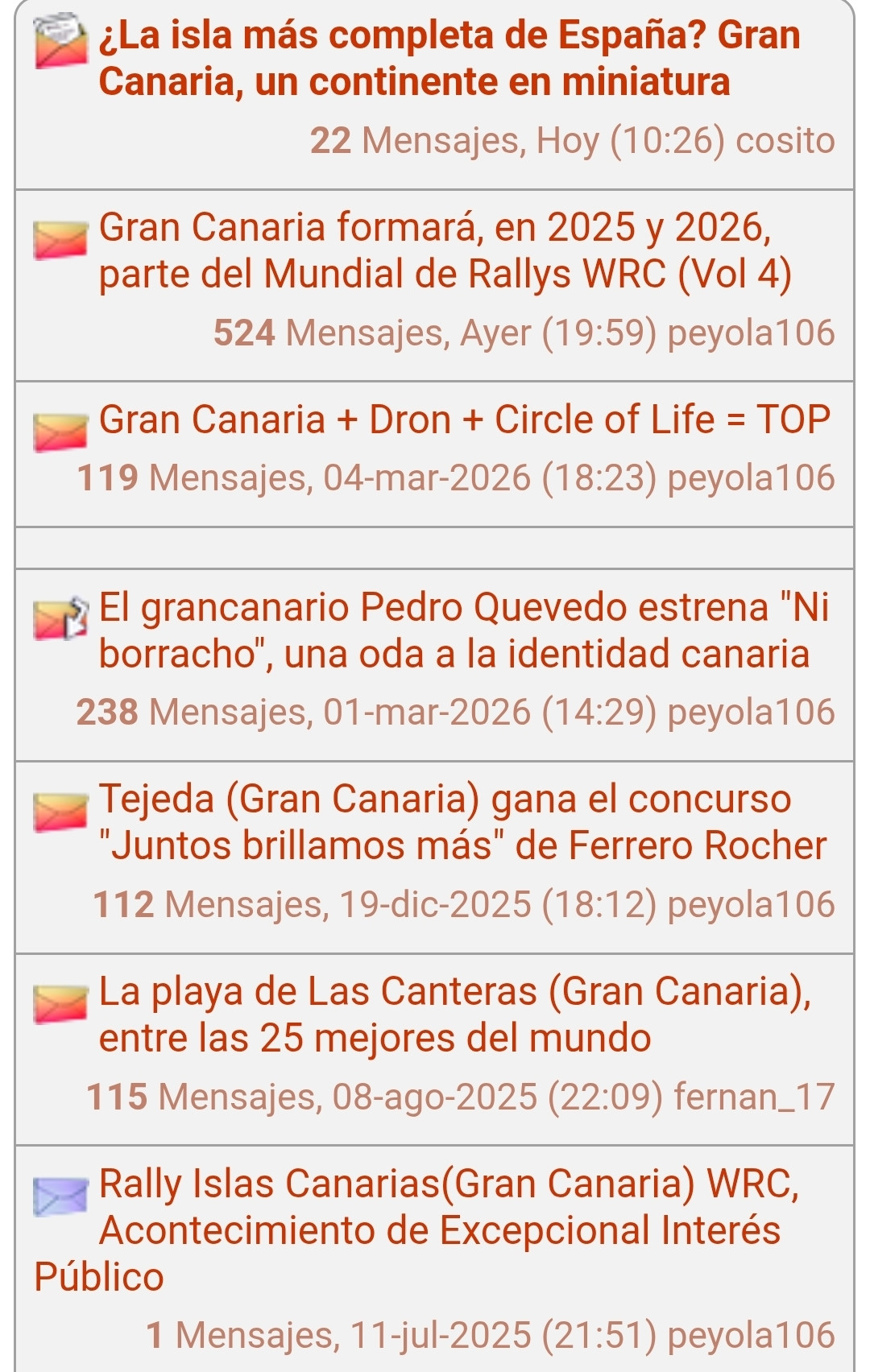This screenshot has width=870, height=1372.
Task: Open the Pedro Quevedo "Ni borracho" thread
Action: (x=463, y=630)
